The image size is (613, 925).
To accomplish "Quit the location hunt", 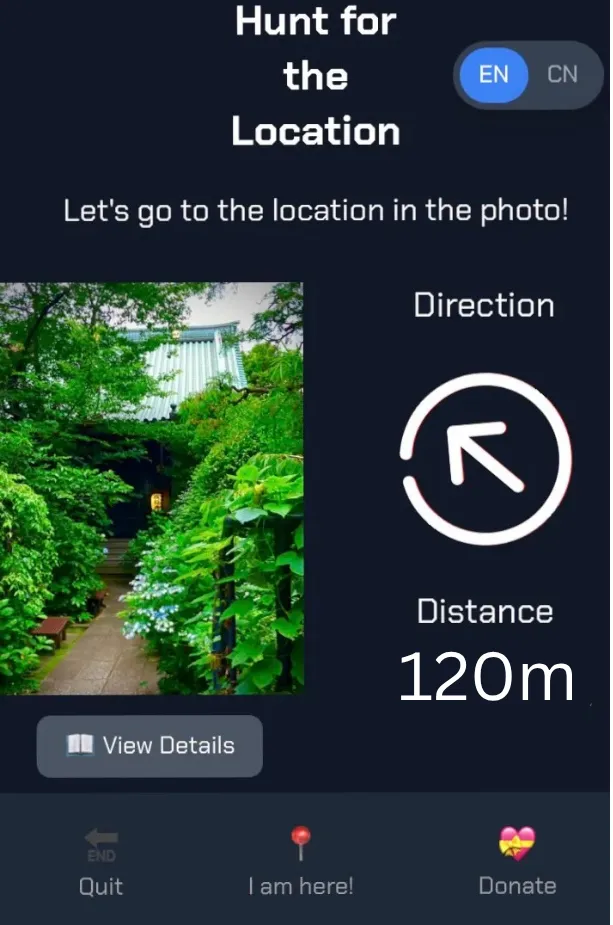I will pos(101,863).
